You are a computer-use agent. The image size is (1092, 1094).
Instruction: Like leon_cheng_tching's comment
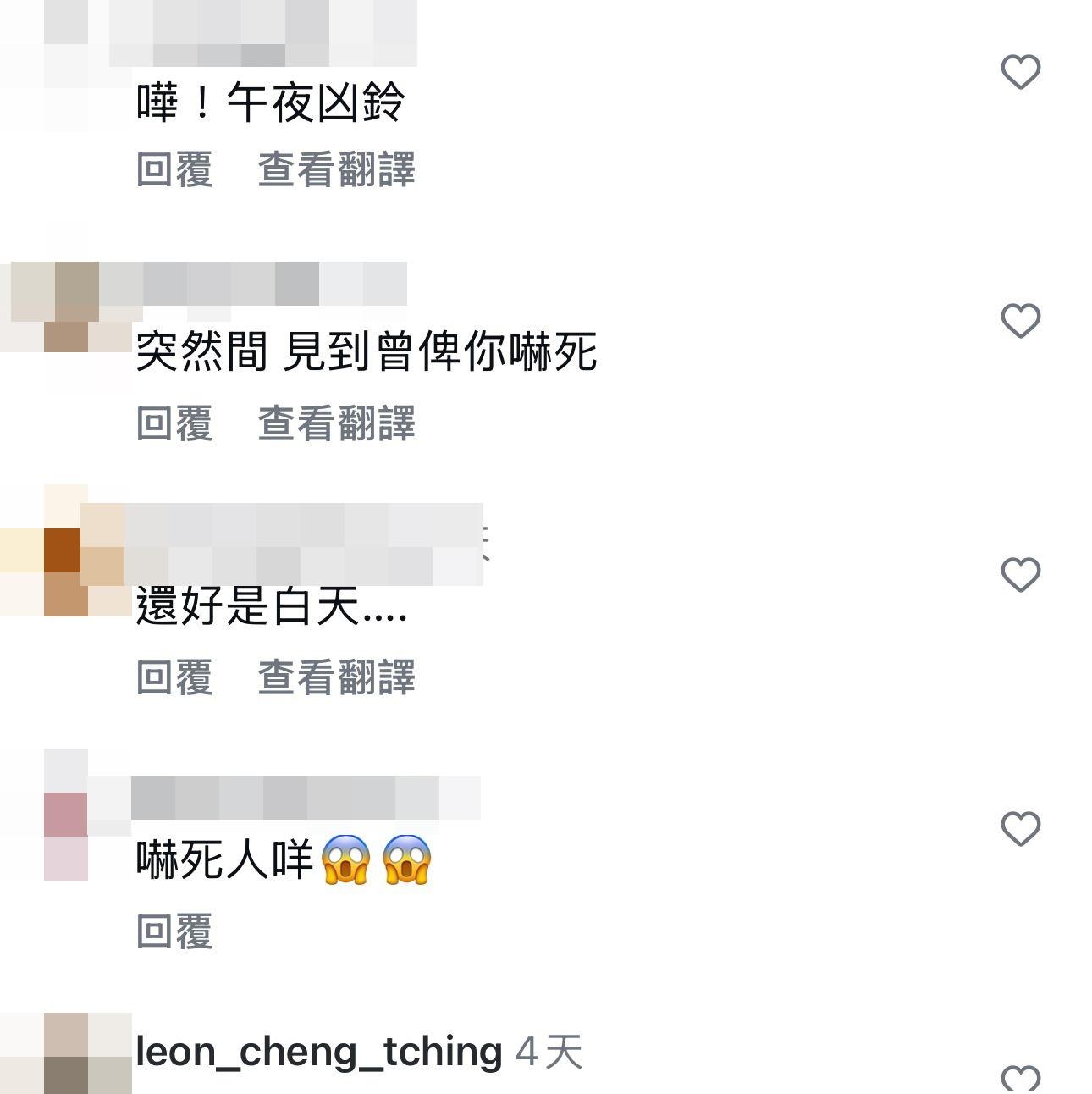(x=1020, y=1078)
